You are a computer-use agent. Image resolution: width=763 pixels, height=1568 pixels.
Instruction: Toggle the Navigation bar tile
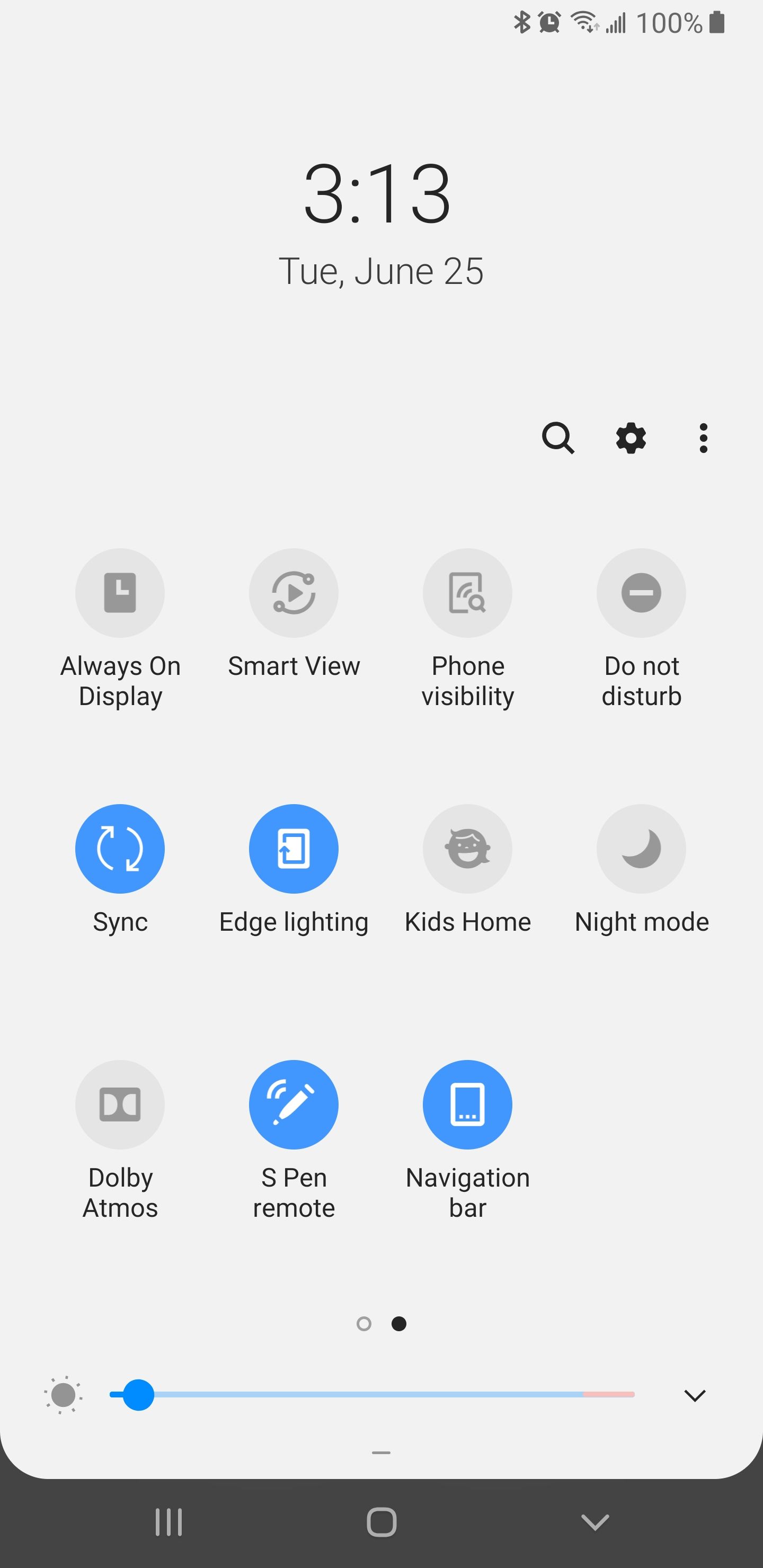pyautogui.click(x=468, y=1104)
